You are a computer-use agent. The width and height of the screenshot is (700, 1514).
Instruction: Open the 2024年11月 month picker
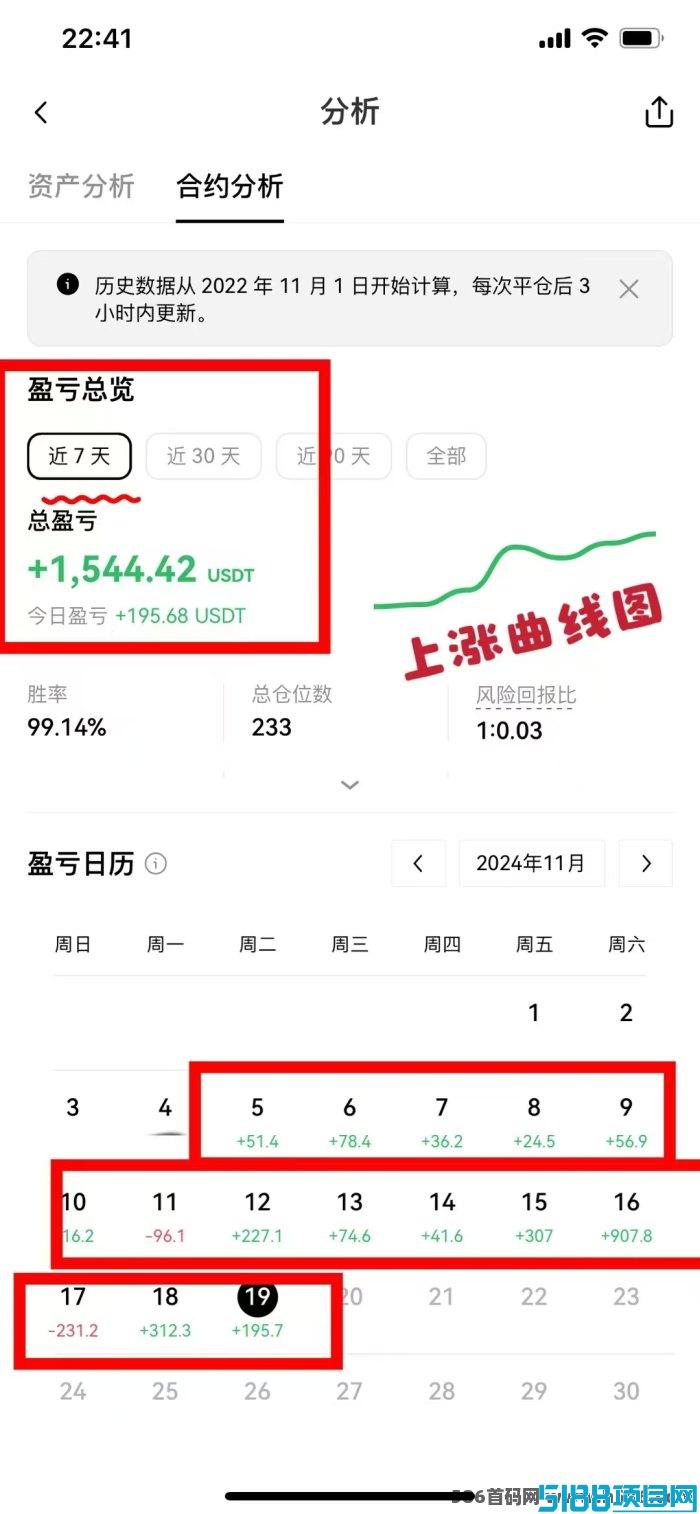click(531, 863)
